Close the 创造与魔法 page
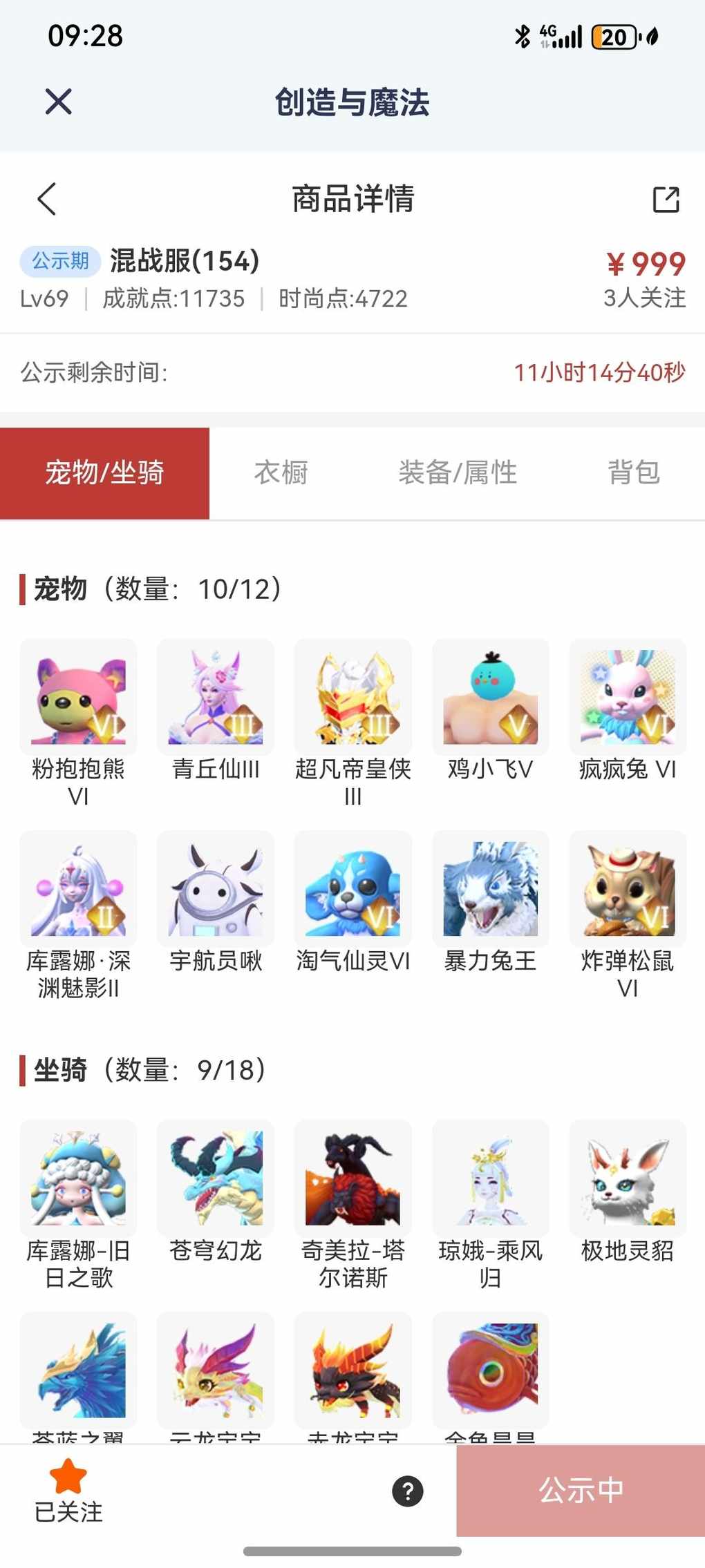 coord(58,102)
